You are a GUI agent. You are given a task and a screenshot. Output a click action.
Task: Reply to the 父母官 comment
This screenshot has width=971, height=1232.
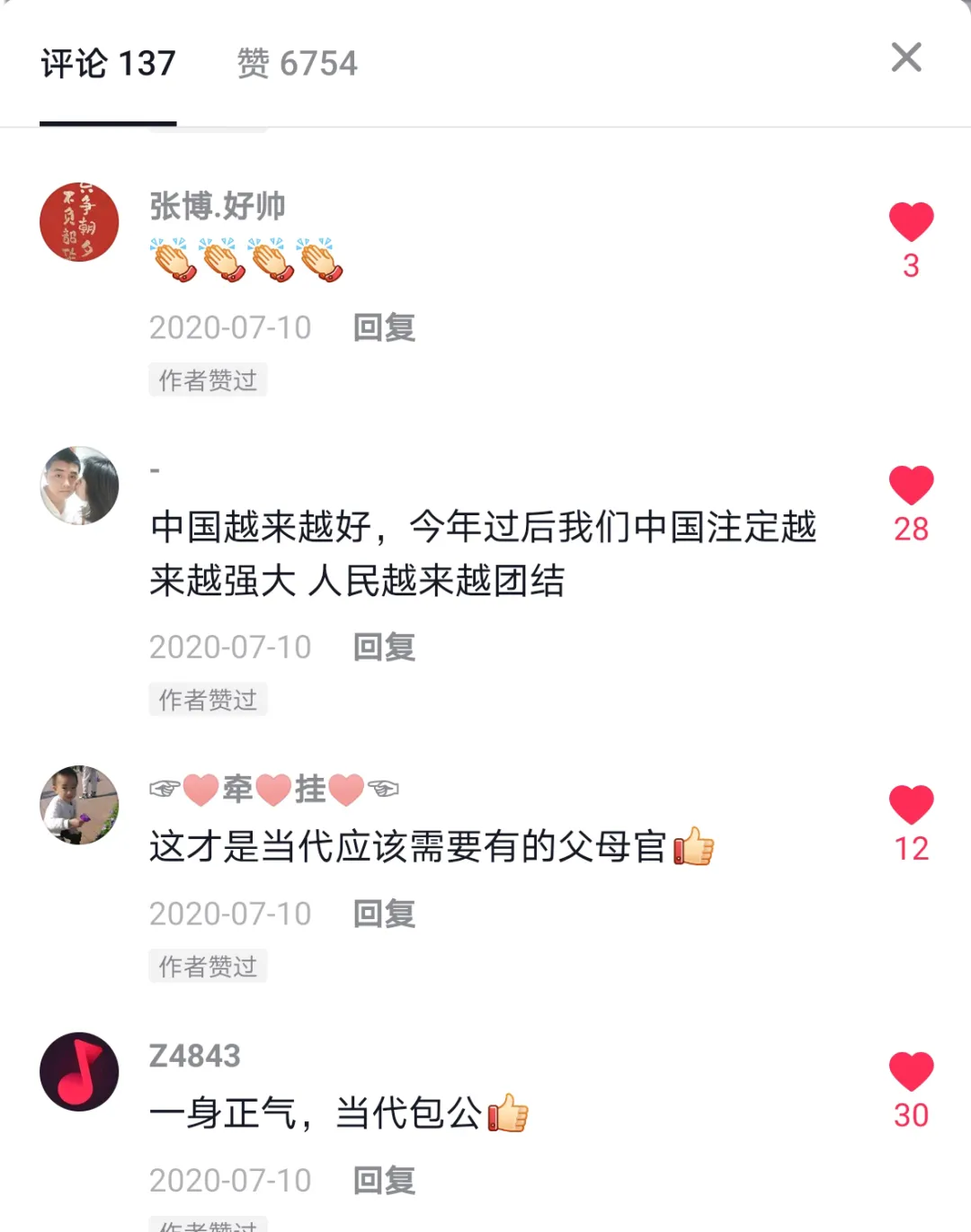click(x=384, y=914)
